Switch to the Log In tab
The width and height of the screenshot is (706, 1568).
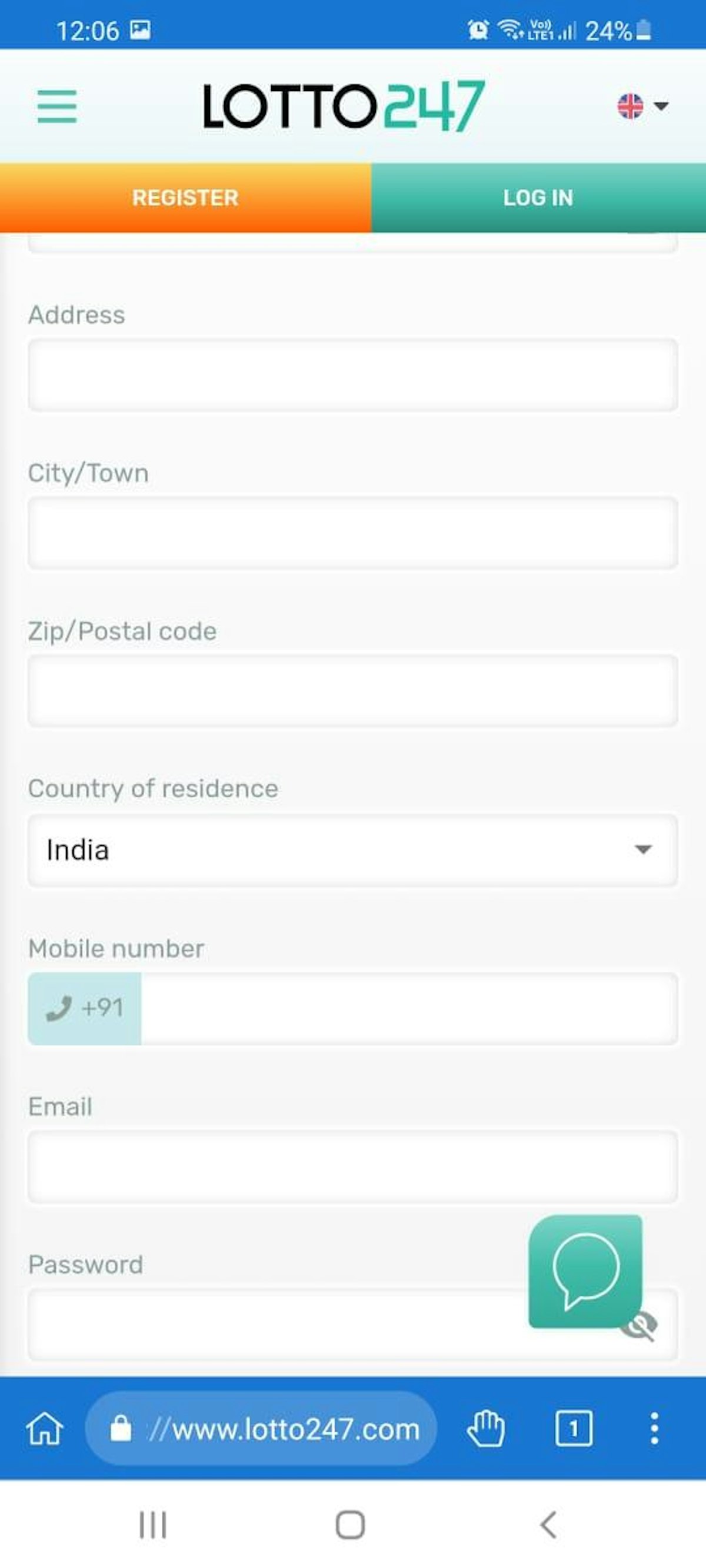(538, 198)
